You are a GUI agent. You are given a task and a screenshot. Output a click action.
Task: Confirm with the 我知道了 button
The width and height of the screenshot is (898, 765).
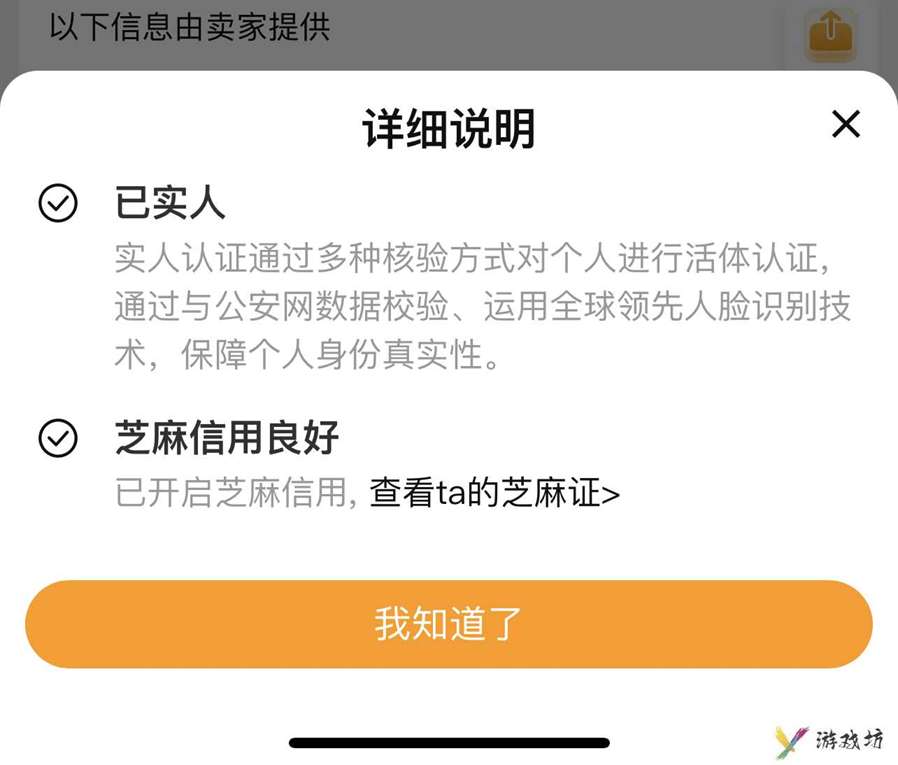click(449, 624)
